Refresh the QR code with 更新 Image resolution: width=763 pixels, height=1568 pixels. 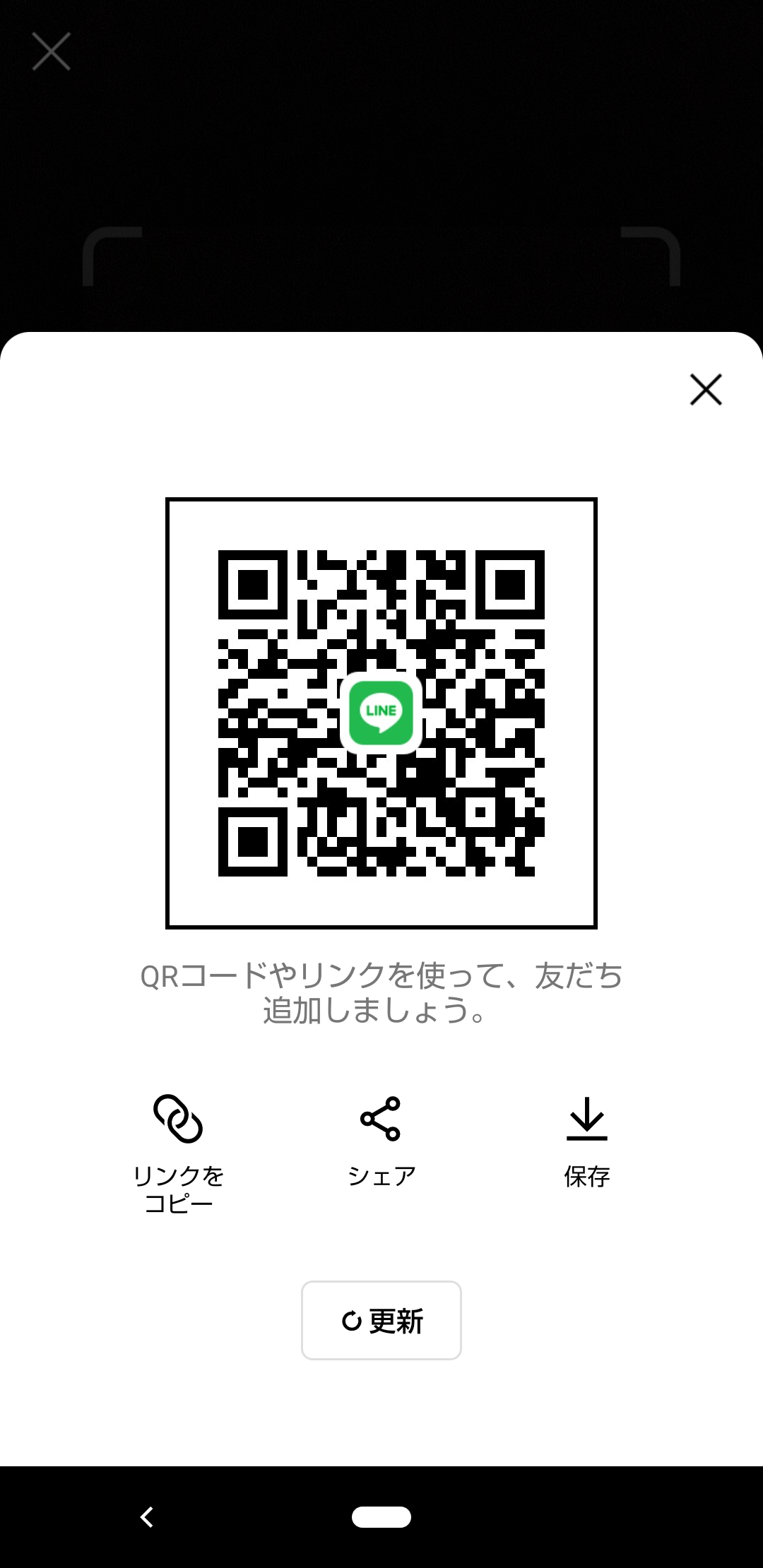pyautogui.click(x=381, y=1320)
